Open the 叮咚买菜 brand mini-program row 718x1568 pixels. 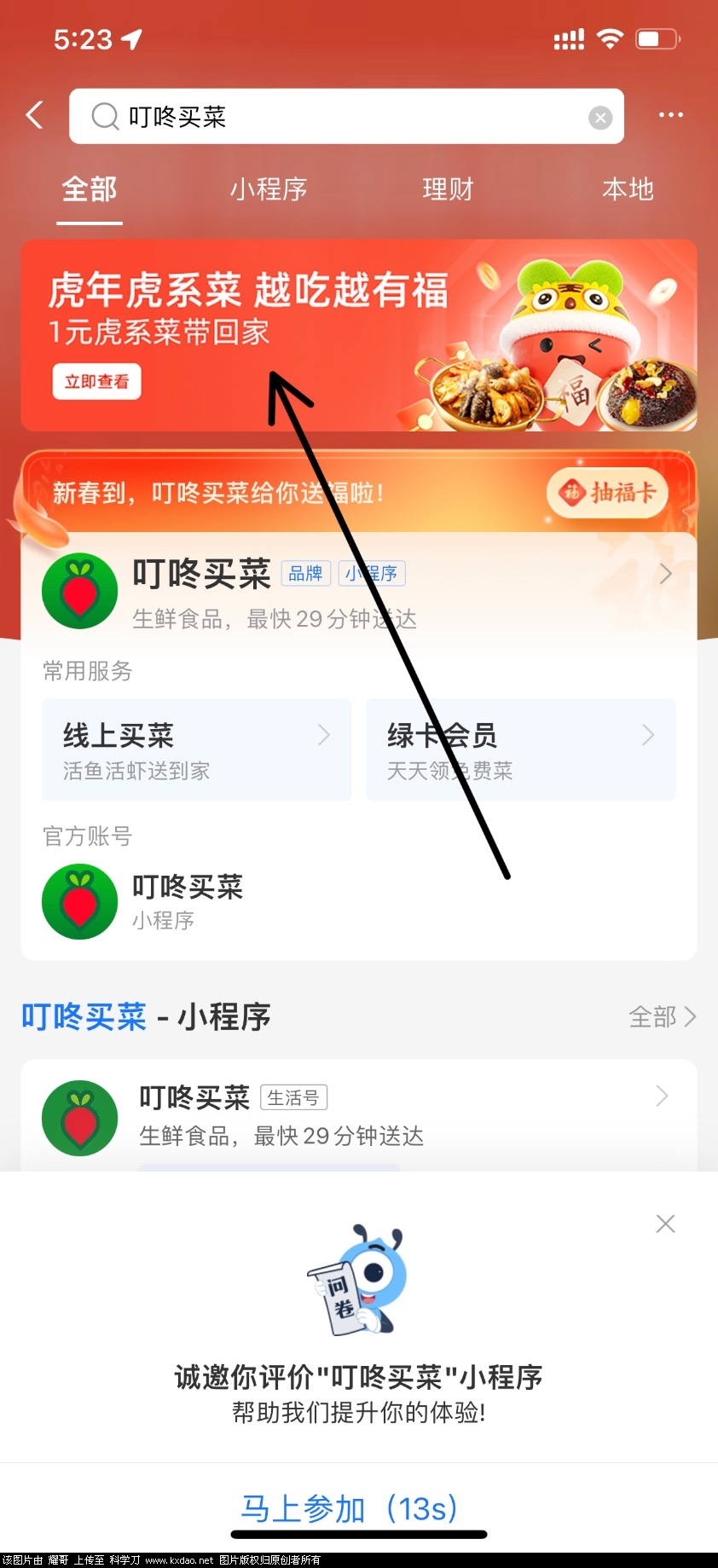[x=358, y=590]
